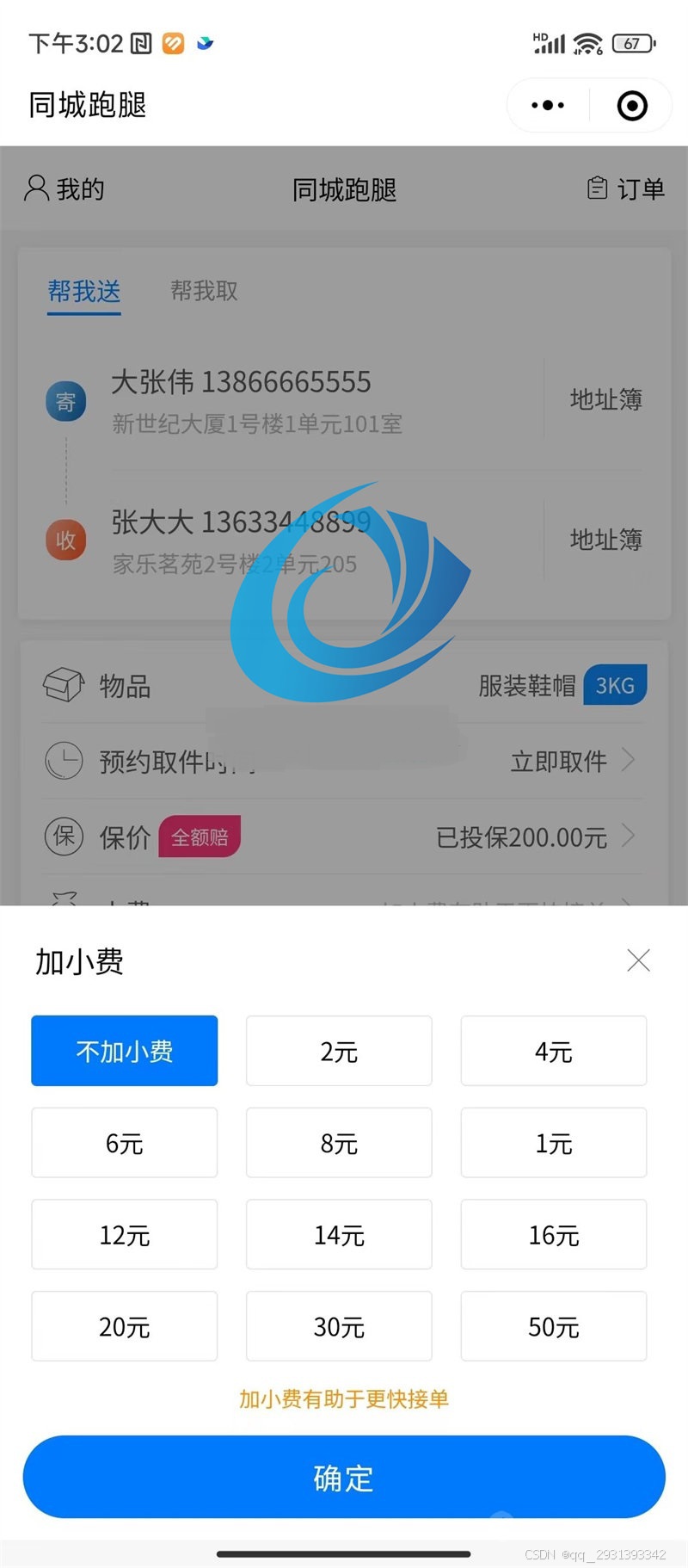The image size is (688, 1568).
Task: Pick the 8元 tip amount
Action: pyautogui.click(x=339, y=1143)
